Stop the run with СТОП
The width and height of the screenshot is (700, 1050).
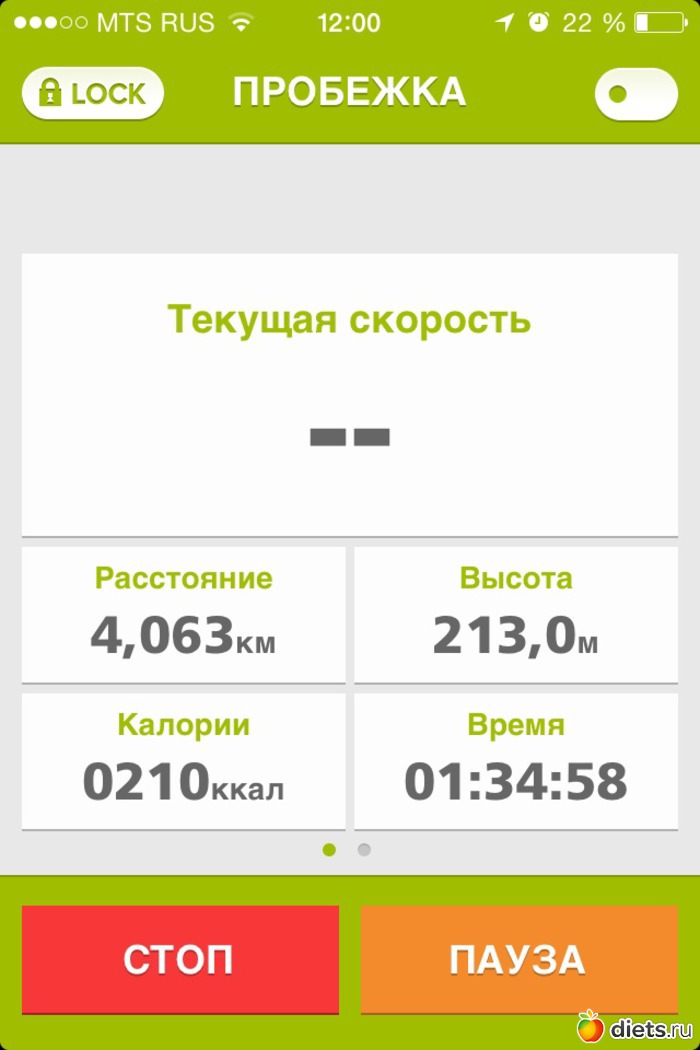(180, 959)
